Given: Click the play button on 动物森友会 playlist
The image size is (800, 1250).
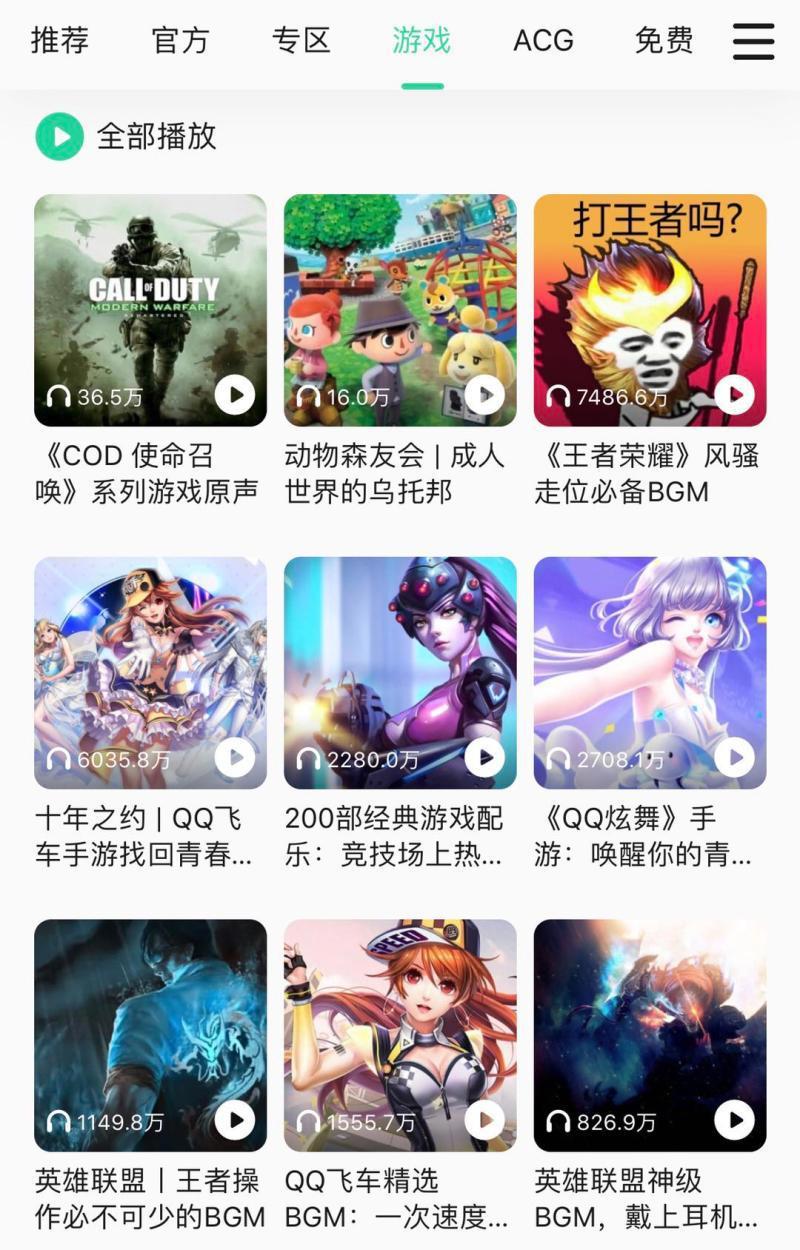Looking at the screenshot, I should [x=483, y=396].
